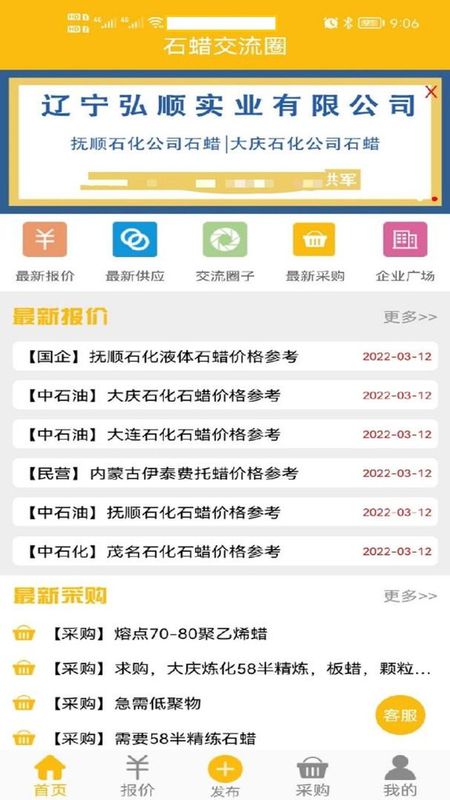Open the 最新采购 shortcut icon
450x800 pixels.
coord(314,239)
